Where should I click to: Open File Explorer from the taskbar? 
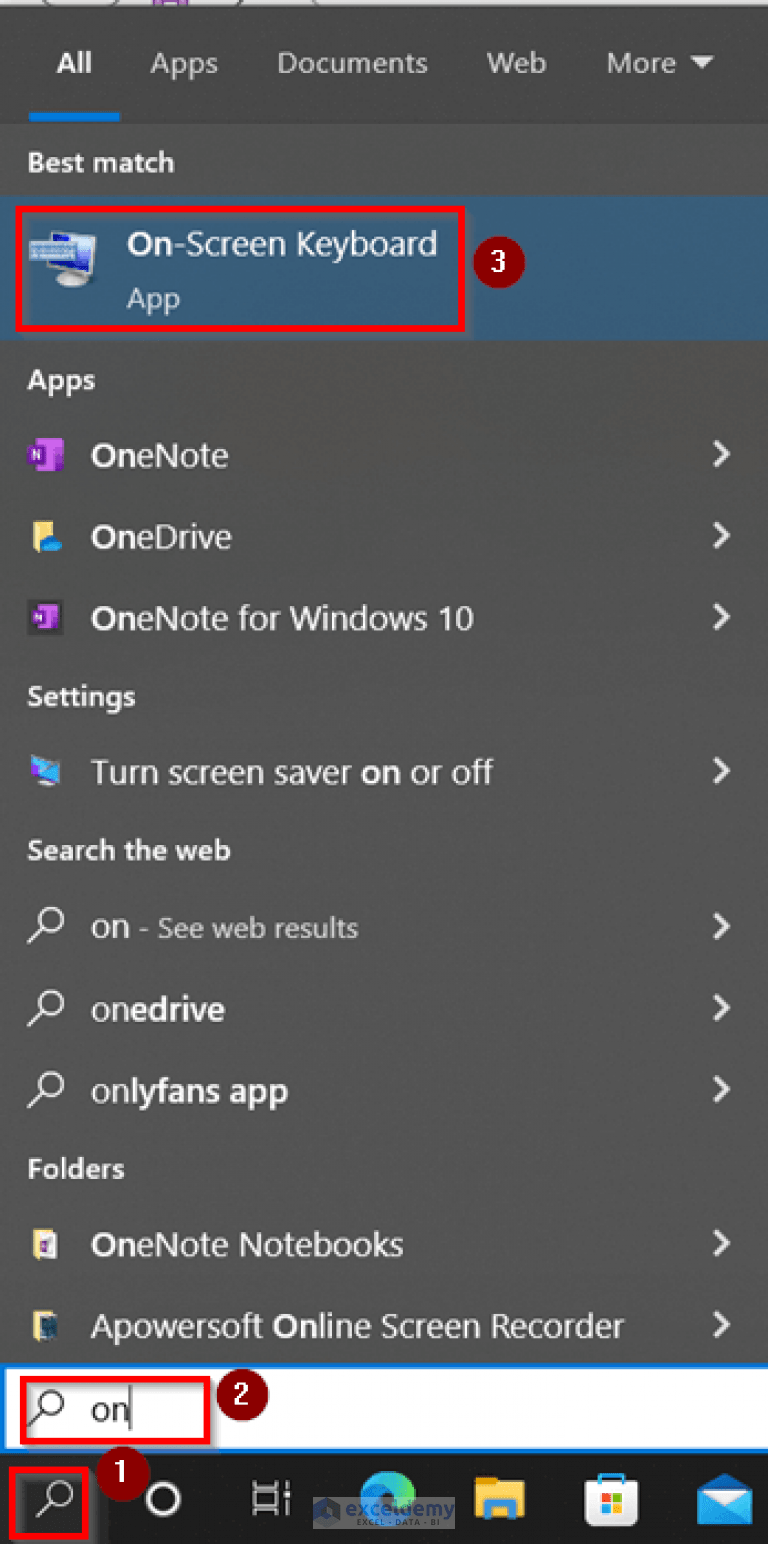(500, 1498)
